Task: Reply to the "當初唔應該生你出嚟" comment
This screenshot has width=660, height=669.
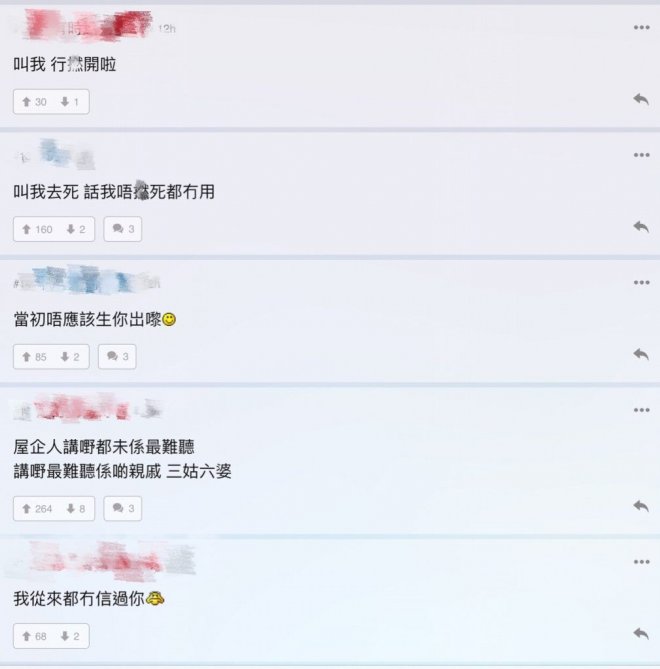Action: pos(641,354)
